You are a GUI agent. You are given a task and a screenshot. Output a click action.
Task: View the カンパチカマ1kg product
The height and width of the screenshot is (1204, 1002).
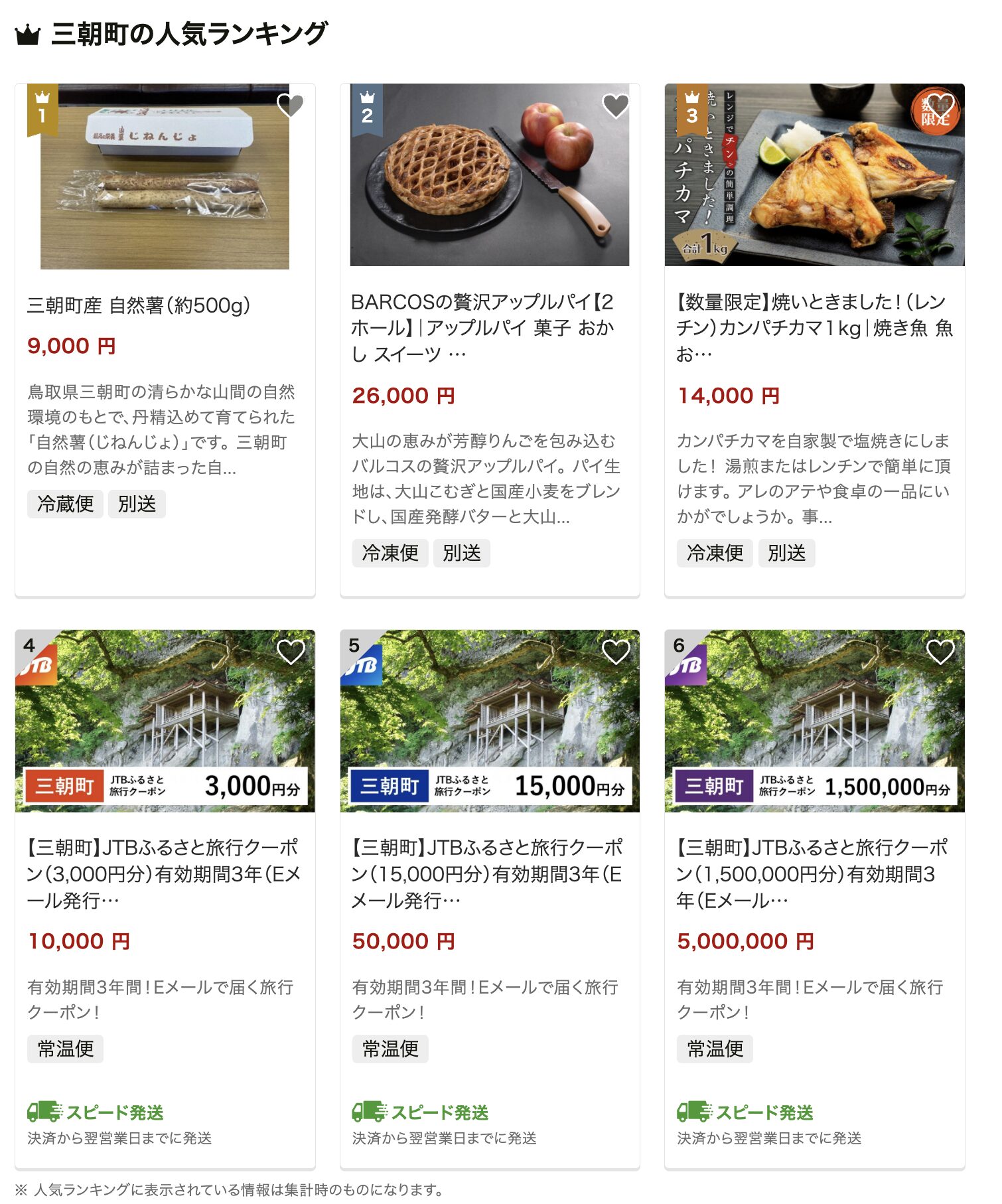click(x=814, y=328)
